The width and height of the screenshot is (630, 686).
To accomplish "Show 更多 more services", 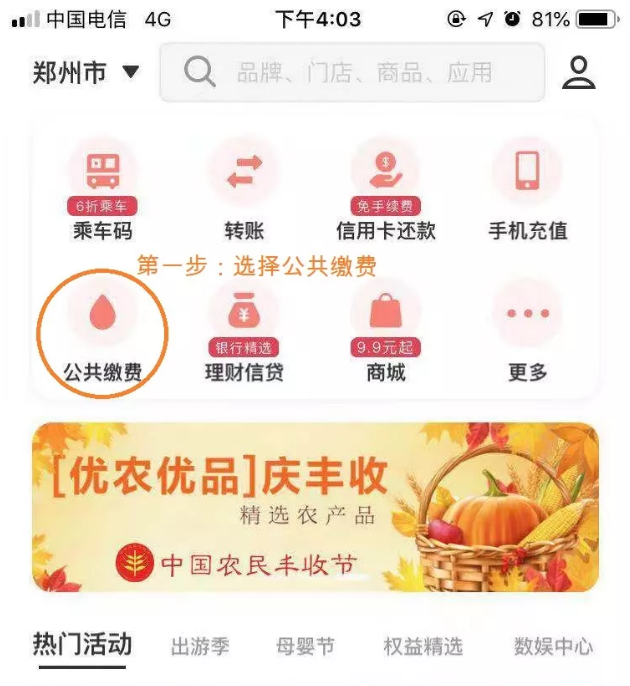I will (527, 330).
